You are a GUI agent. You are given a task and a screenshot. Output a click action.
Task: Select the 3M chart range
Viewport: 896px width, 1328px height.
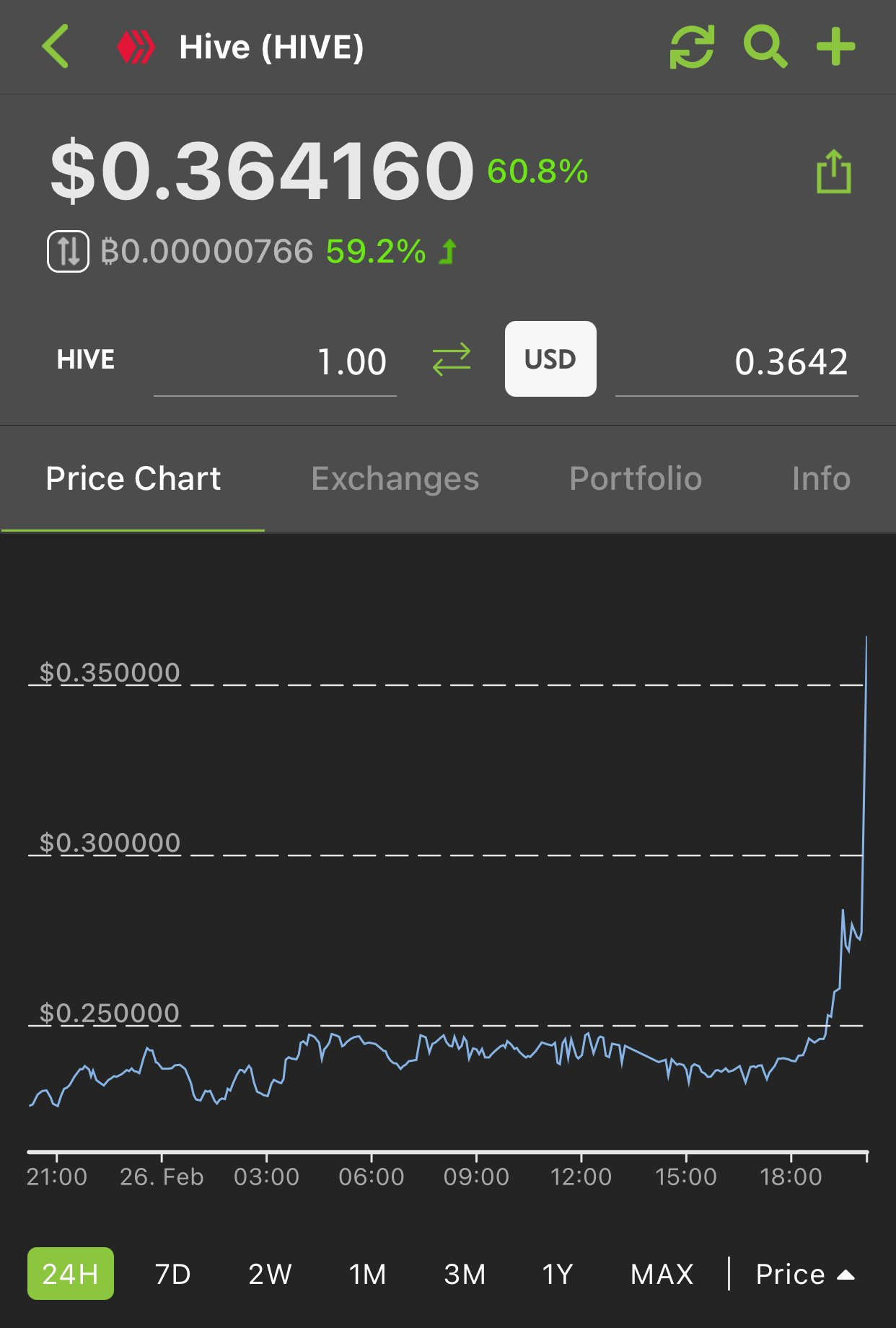pos(465,1274)
